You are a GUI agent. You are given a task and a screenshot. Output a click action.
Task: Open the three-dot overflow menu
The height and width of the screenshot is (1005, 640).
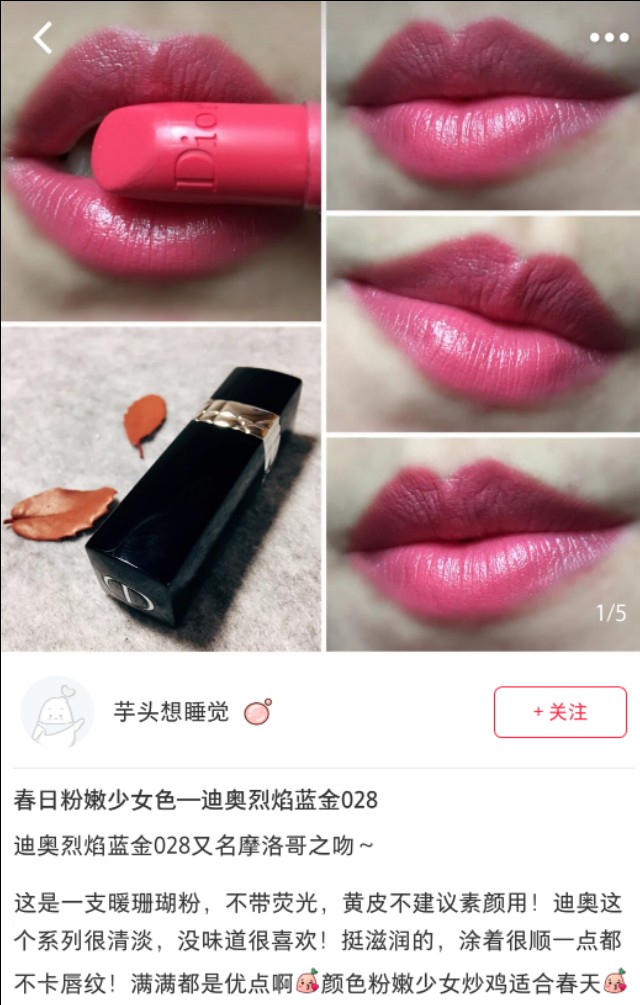pos(608,38)
